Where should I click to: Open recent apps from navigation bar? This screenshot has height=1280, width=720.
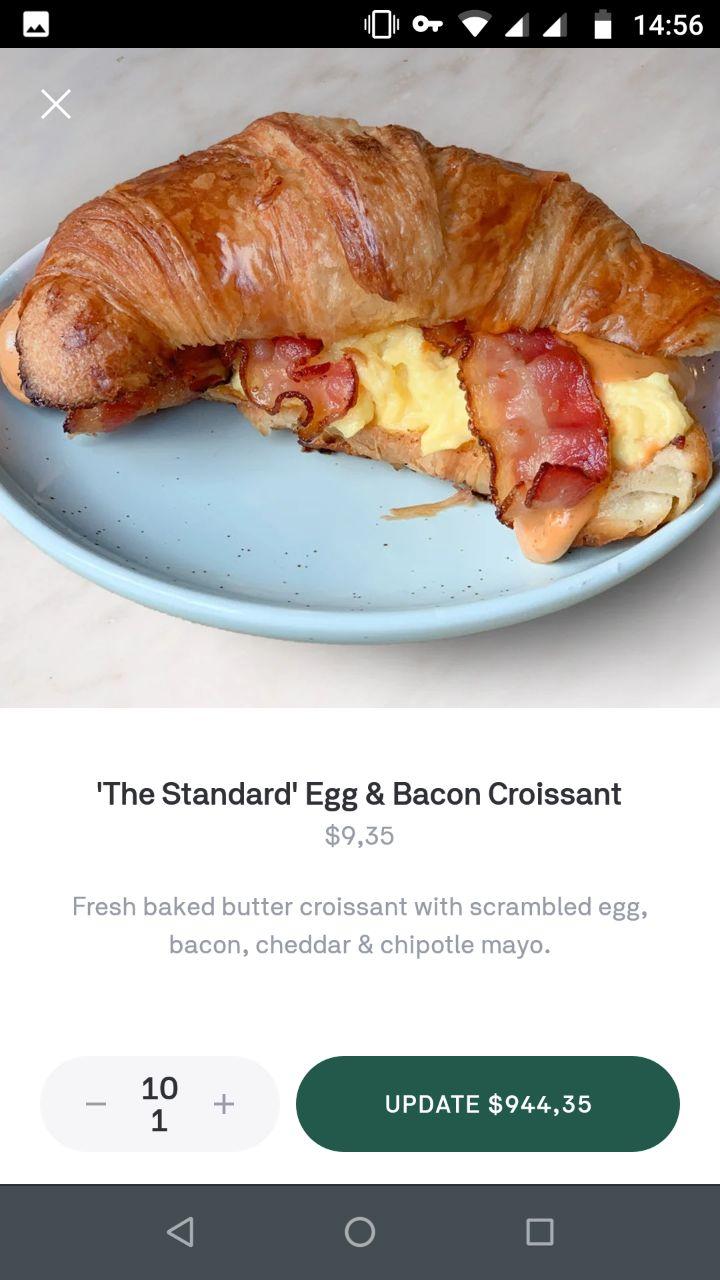click(540, 1232)
